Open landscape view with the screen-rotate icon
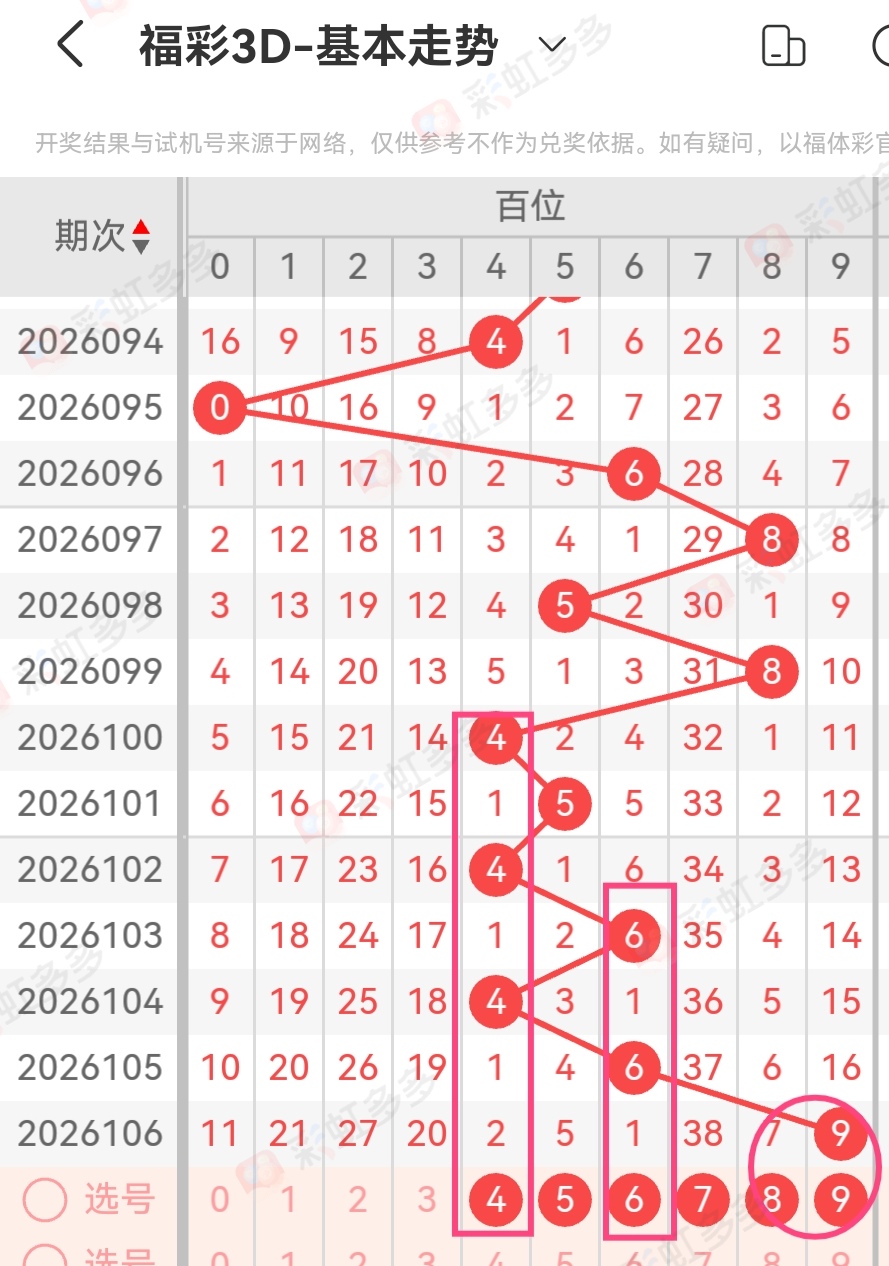Viewport: 889px width, 1266px height. pyautogui.click(x=784, y=47)
